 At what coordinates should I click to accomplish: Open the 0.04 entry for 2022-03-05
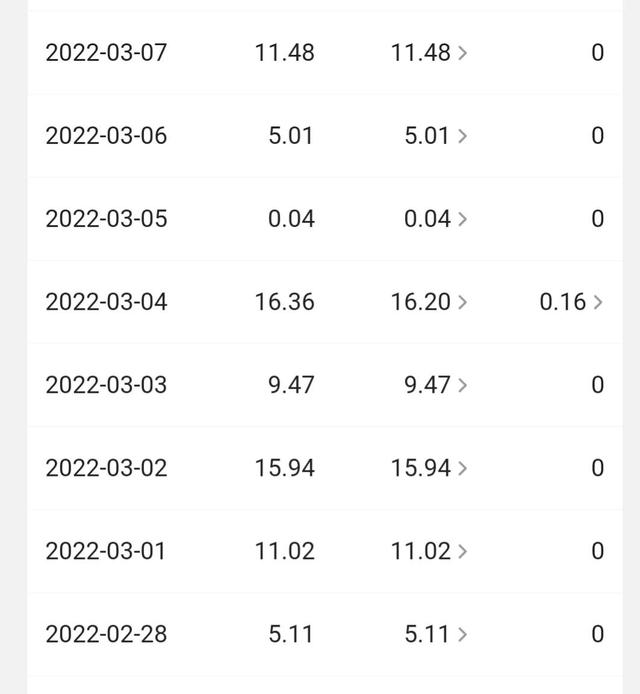click(x=435, y=219)
